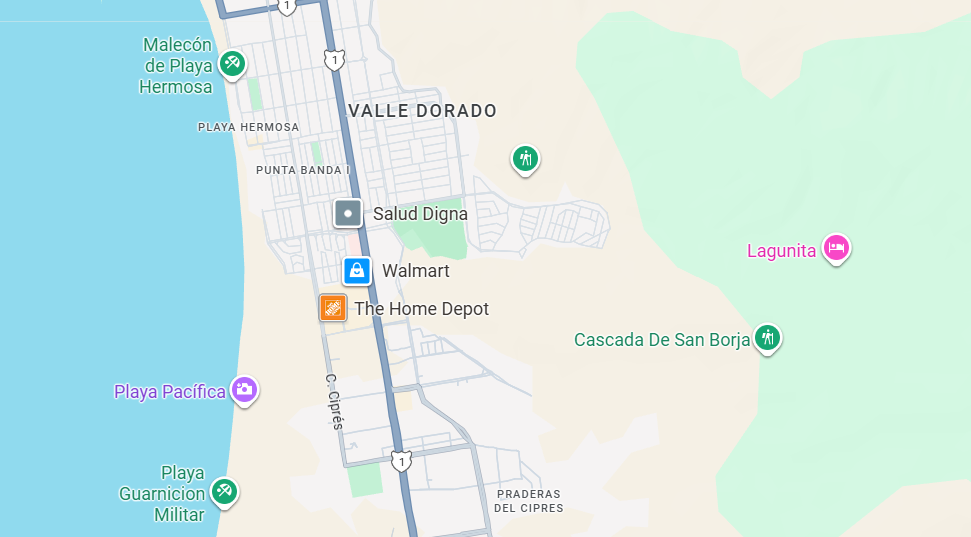The height and width of the screenshot is (537, 971).
Task: Tap The Home Depot marker
Action: pos(333,308)
